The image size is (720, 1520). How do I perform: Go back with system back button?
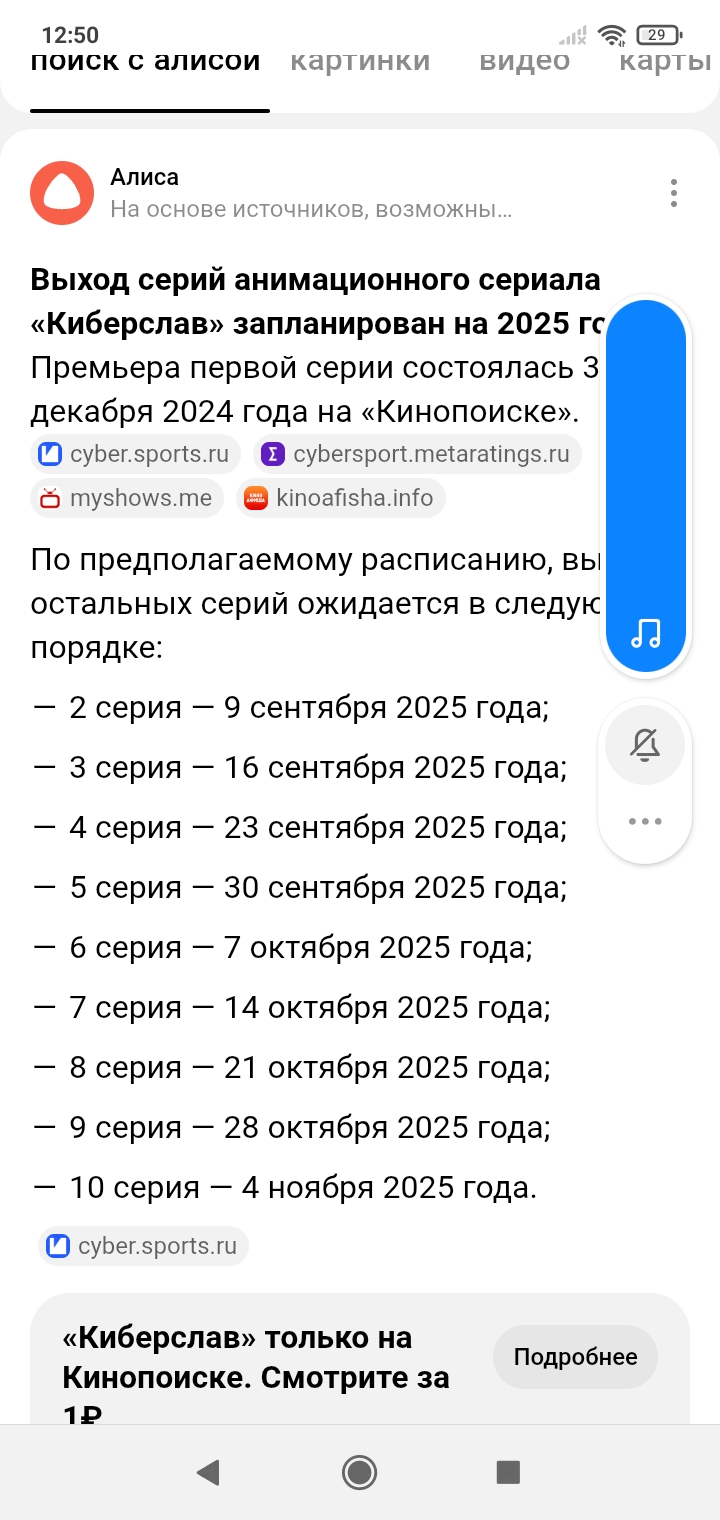208,1472
